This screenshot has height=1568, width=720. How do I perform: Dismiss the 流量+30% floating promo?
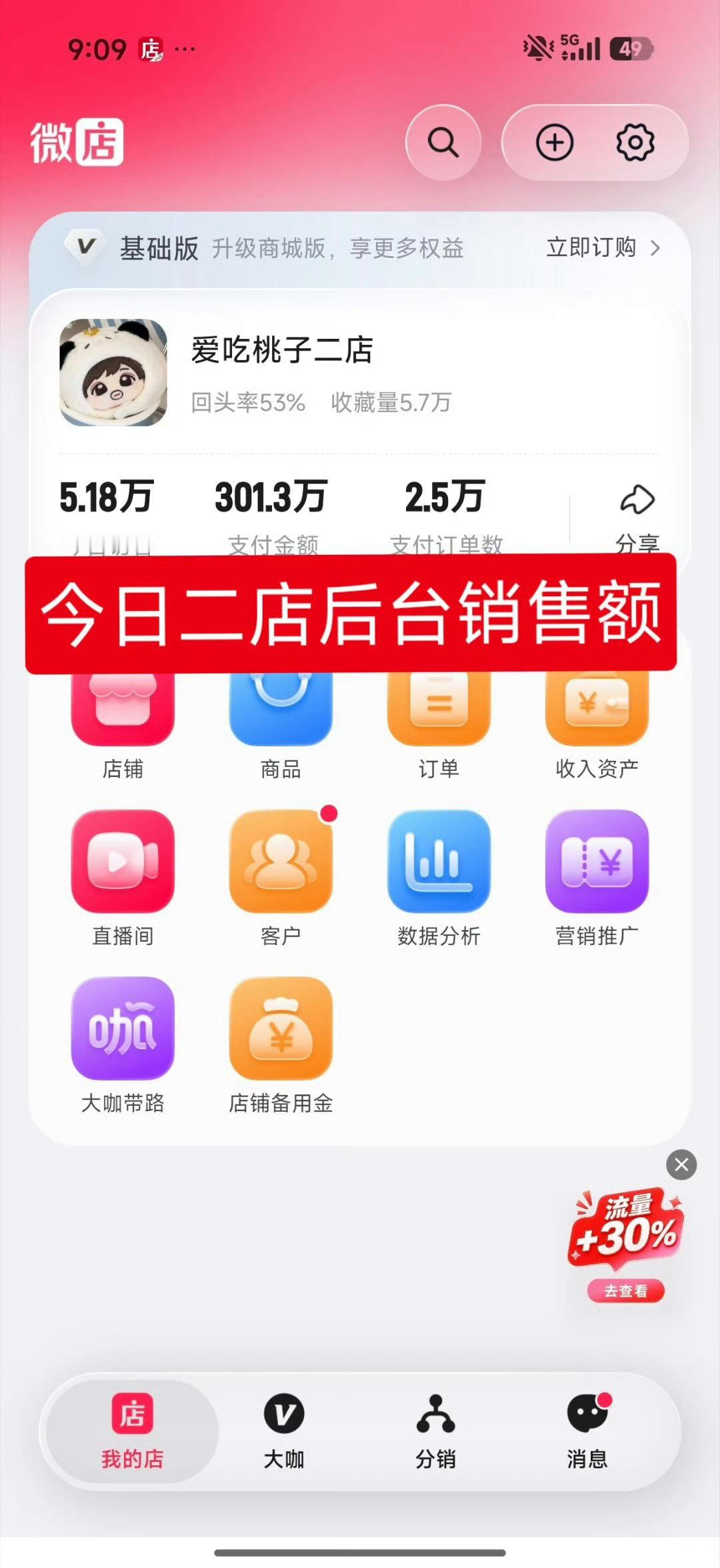(681, 1164)
